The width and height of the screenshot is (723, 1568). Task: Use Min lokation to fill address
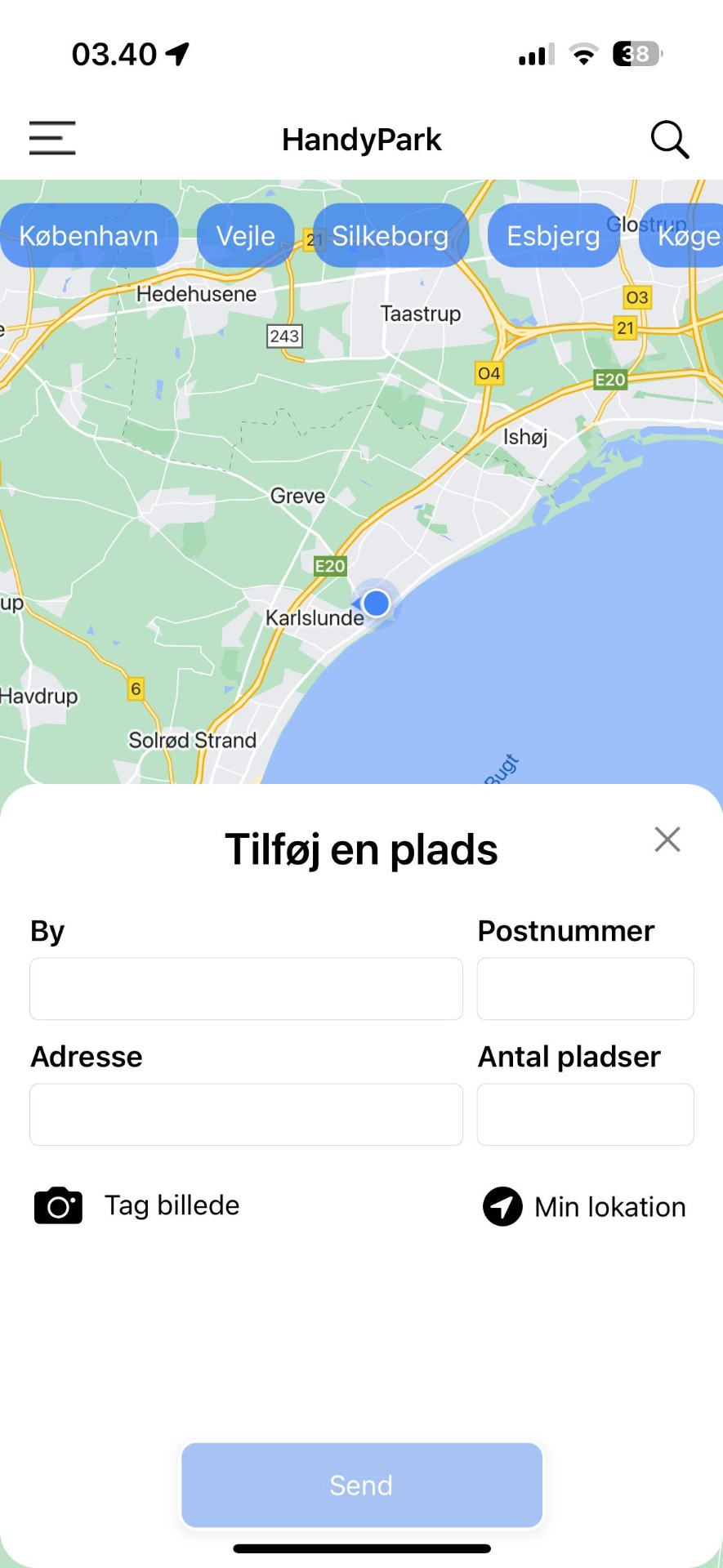585,1207
